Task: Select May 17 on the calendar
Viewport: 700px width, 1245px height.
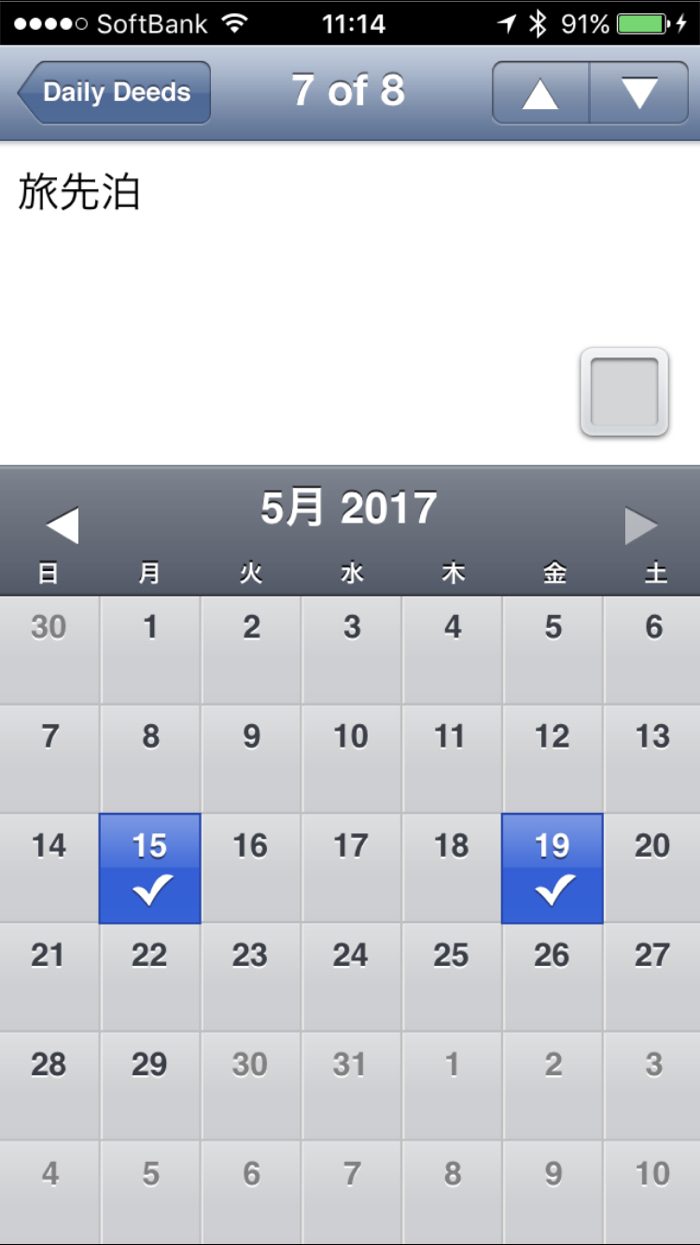Action: 351,867
